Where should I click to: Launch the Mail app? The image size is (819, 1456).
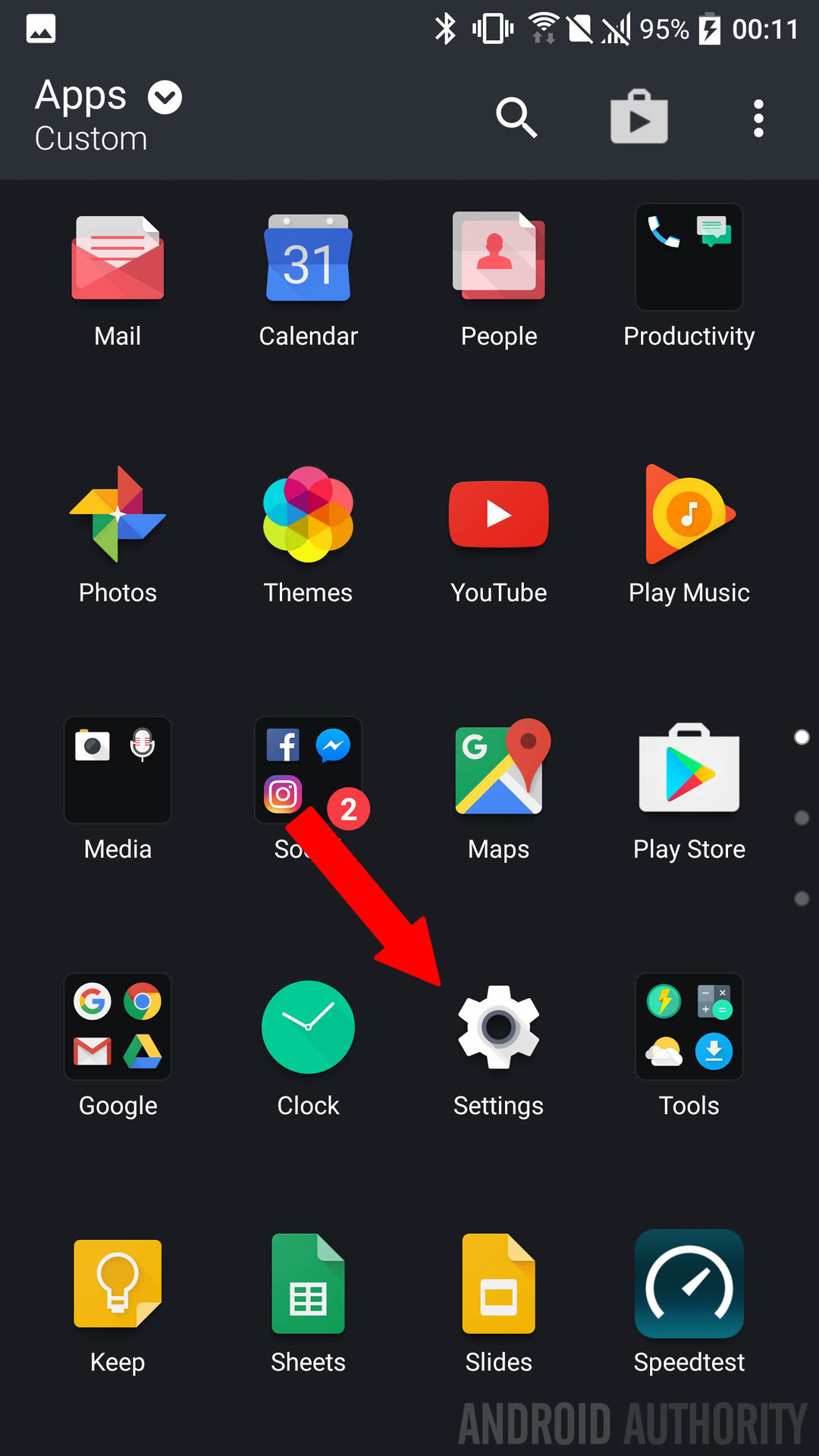118,258
